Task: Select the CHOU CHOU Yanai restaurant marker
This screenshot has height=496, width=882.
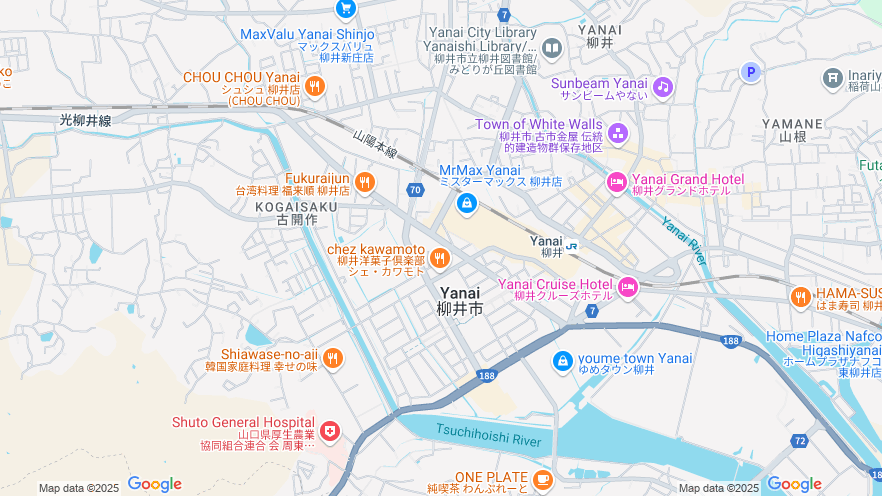Action: (315, 87)
